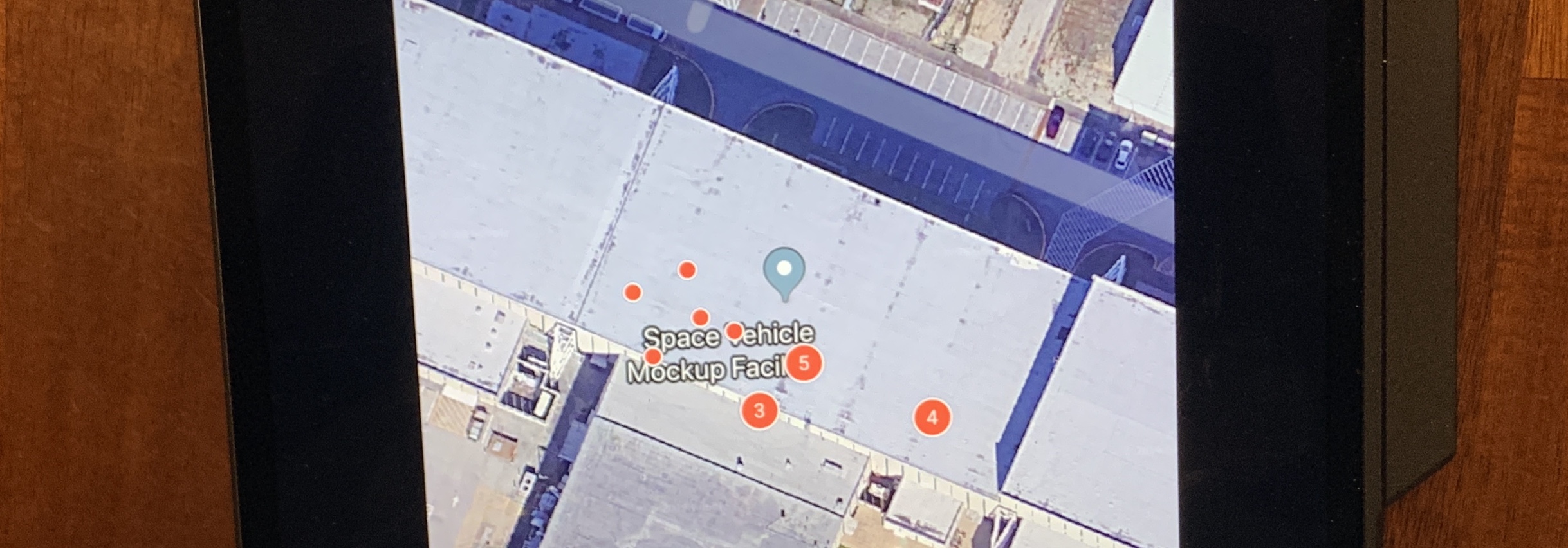Select the cluster marker numbered 4

point(932,418)
